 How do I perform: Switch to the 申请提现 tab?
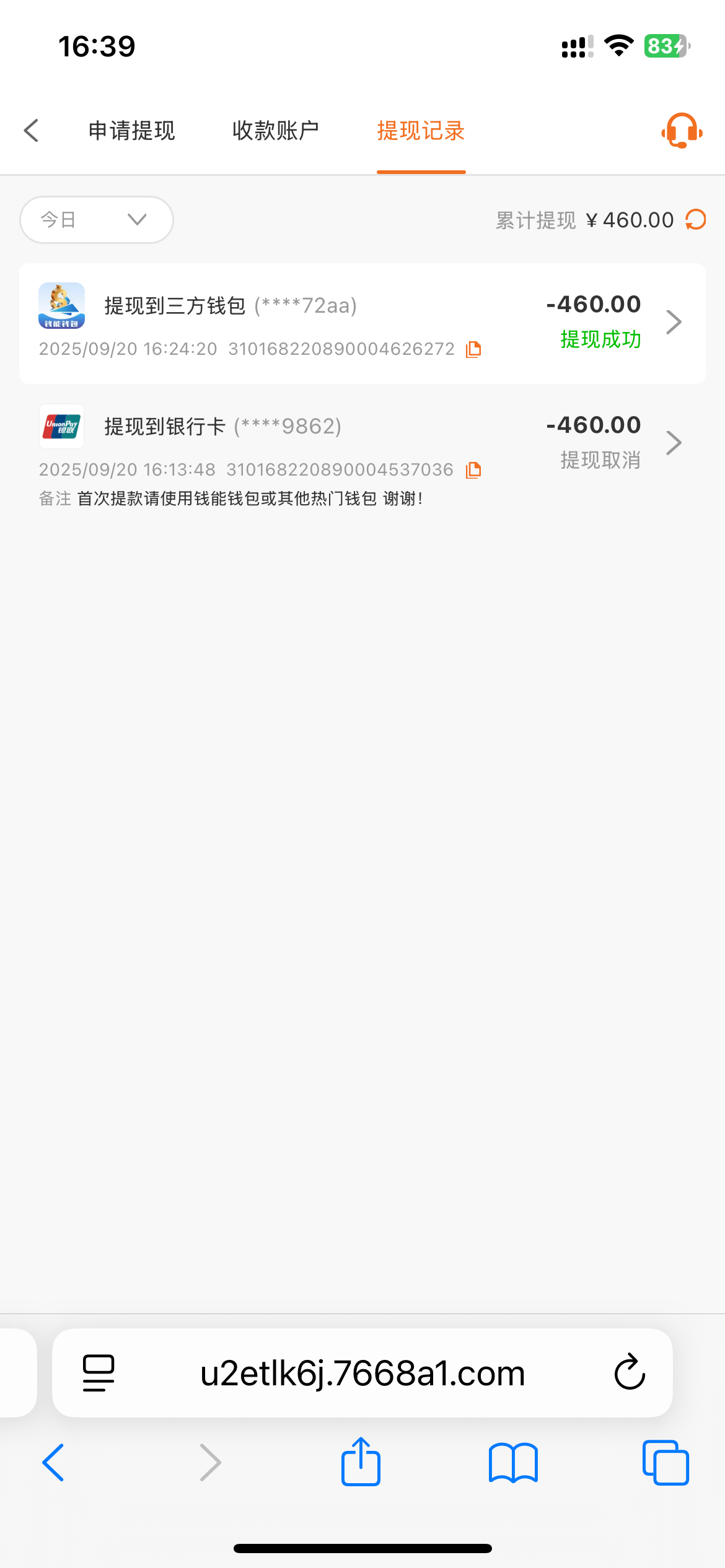coord(132,131)
